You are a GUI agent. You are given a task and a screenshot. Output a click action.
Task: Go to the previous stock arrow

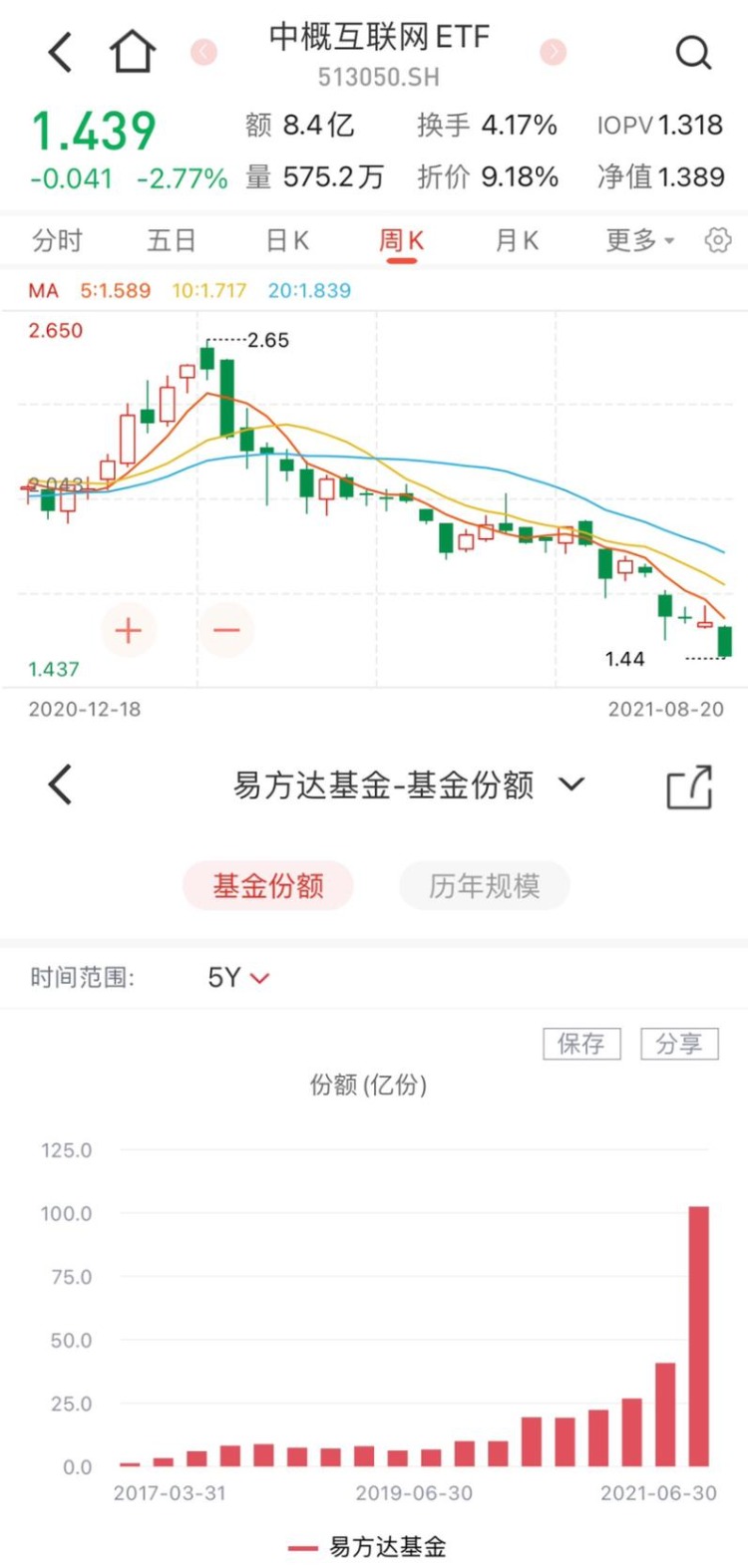[x=203, y=52]
